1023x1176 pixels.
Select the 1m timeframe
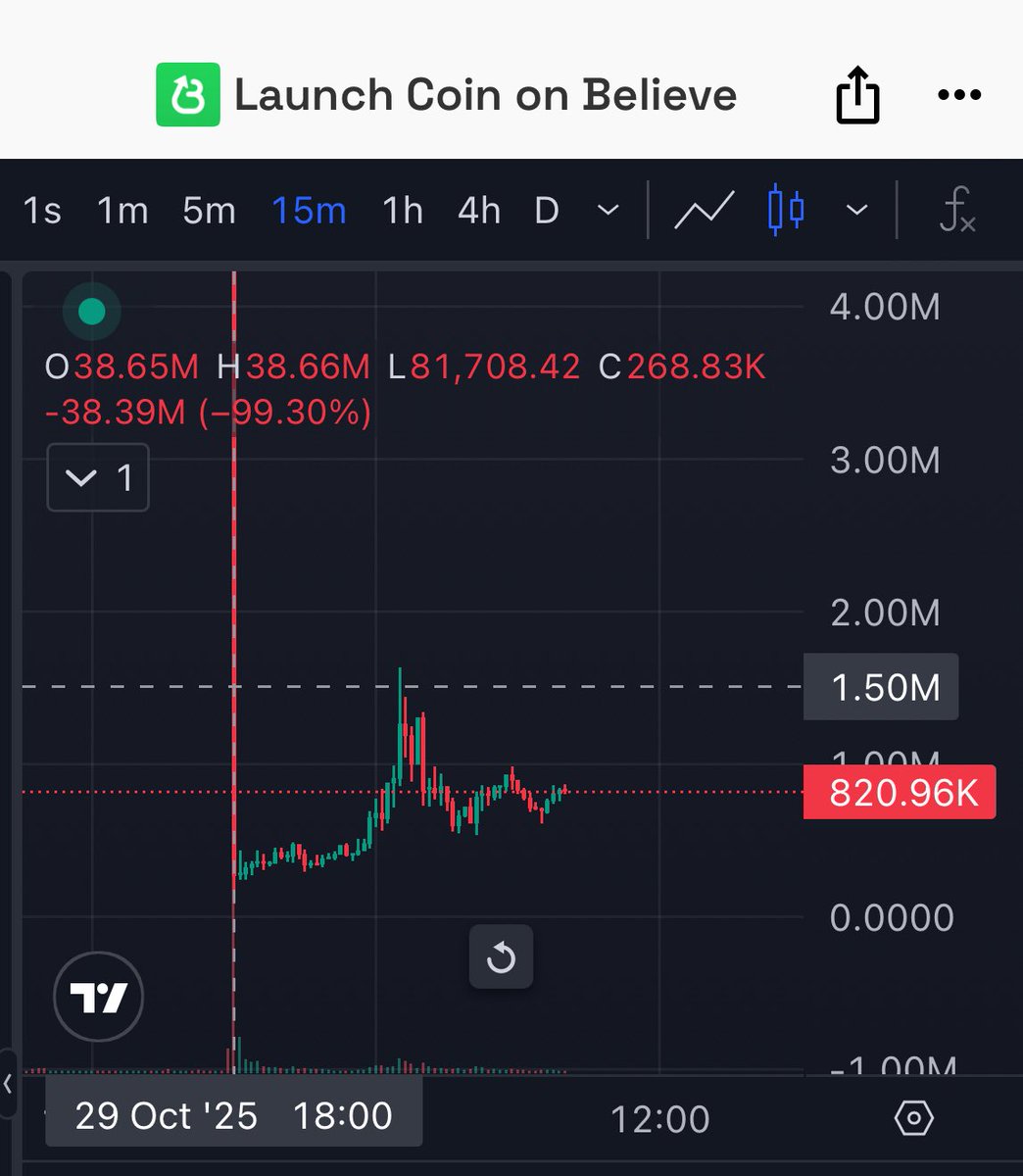pos(122,210)
